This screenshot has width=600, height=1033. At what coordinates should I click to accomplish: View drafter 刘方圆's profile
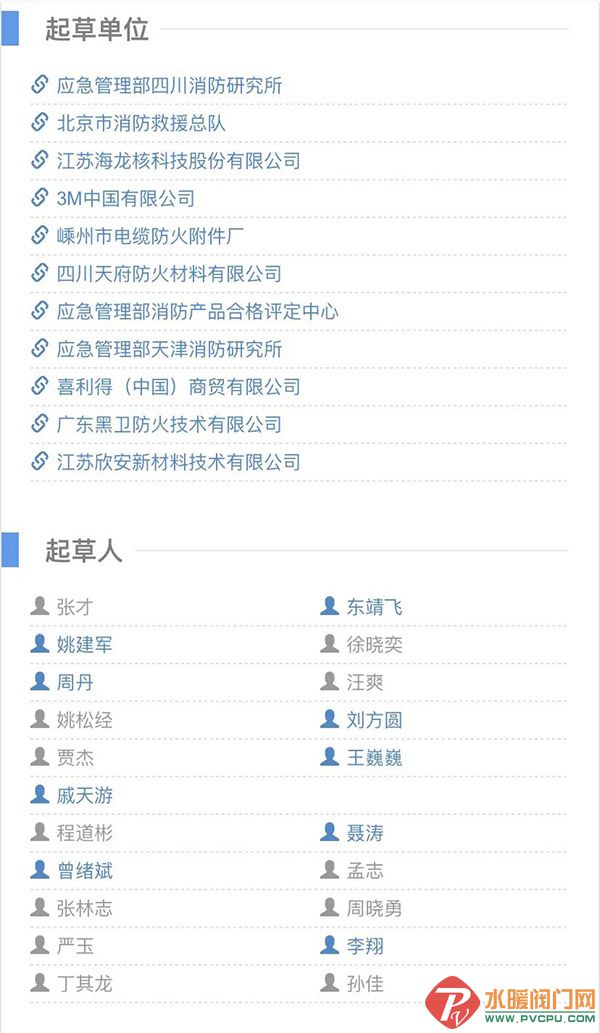coord(374,720)
